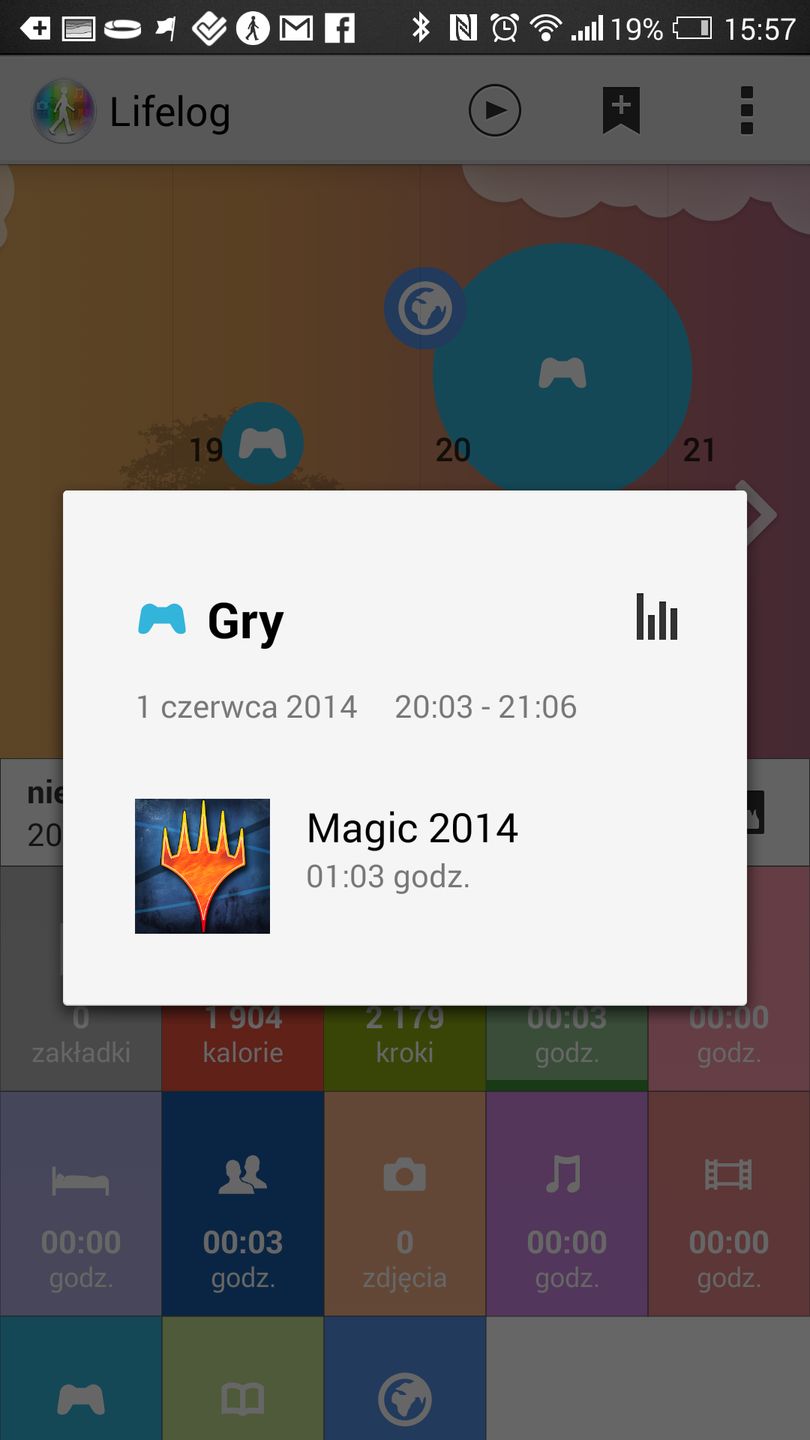The image size is (810, 1440).
Task: Open the music note tile
Action: [567, 1203]
